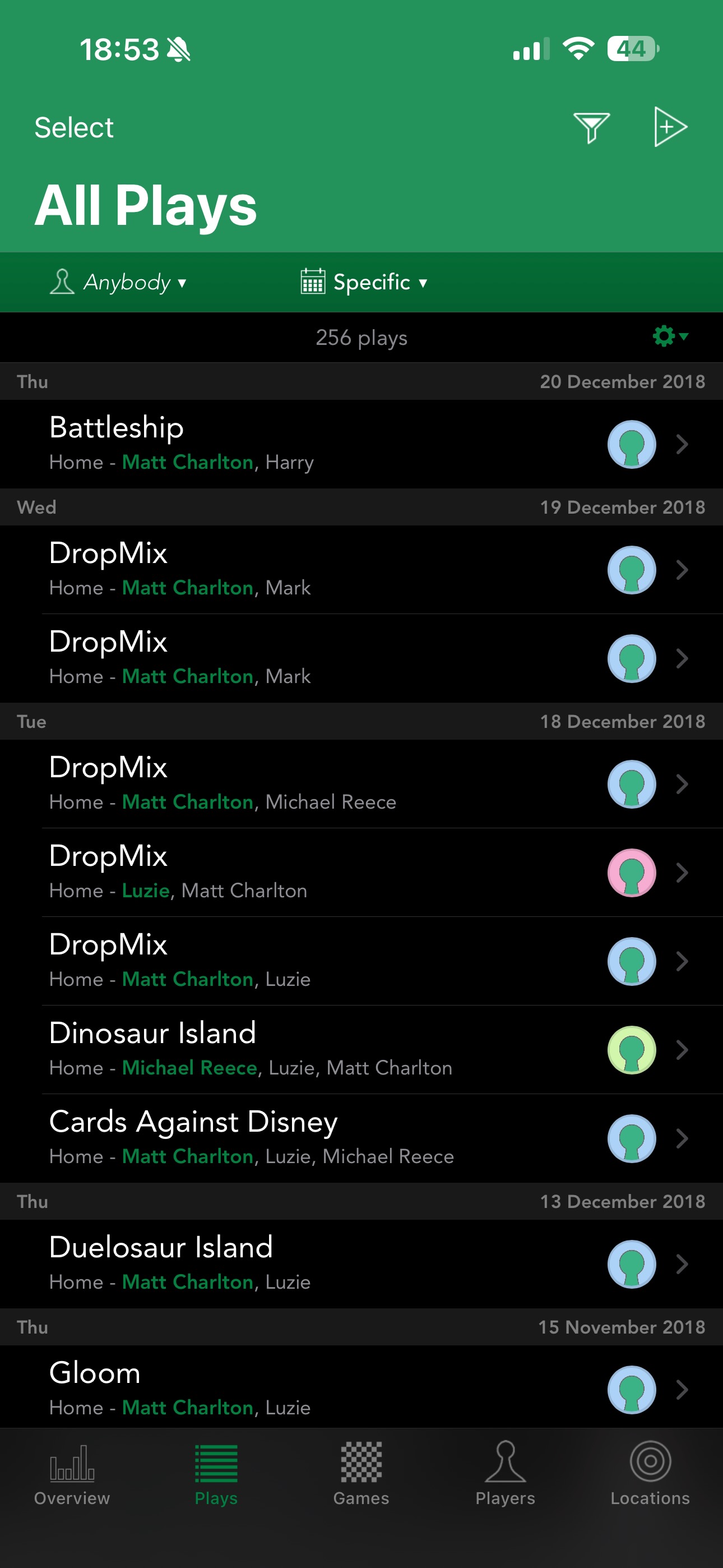Open the Battleship play entry

pyautogui.click(x=361, y=444)
